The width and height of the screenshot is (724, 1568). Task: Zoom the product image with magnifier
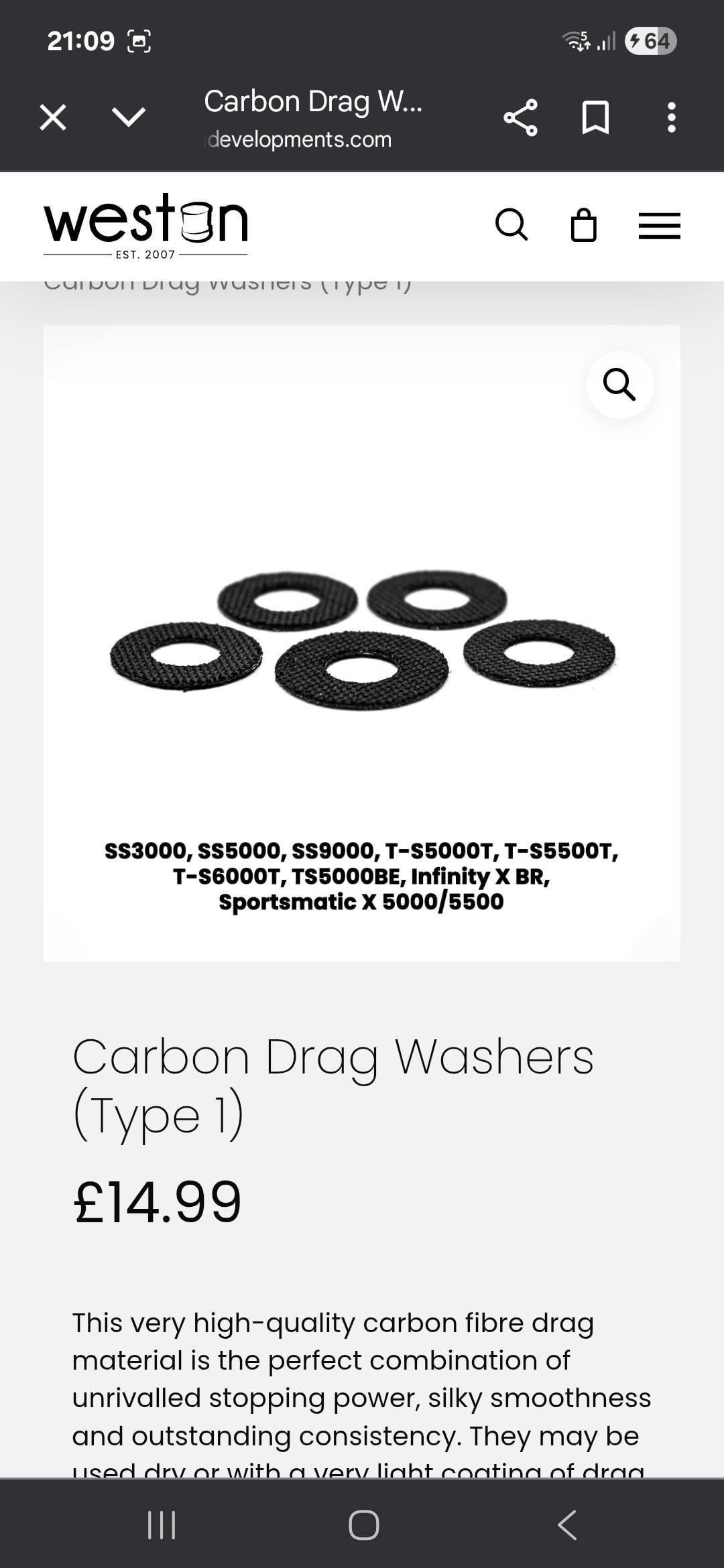[619, 385]
